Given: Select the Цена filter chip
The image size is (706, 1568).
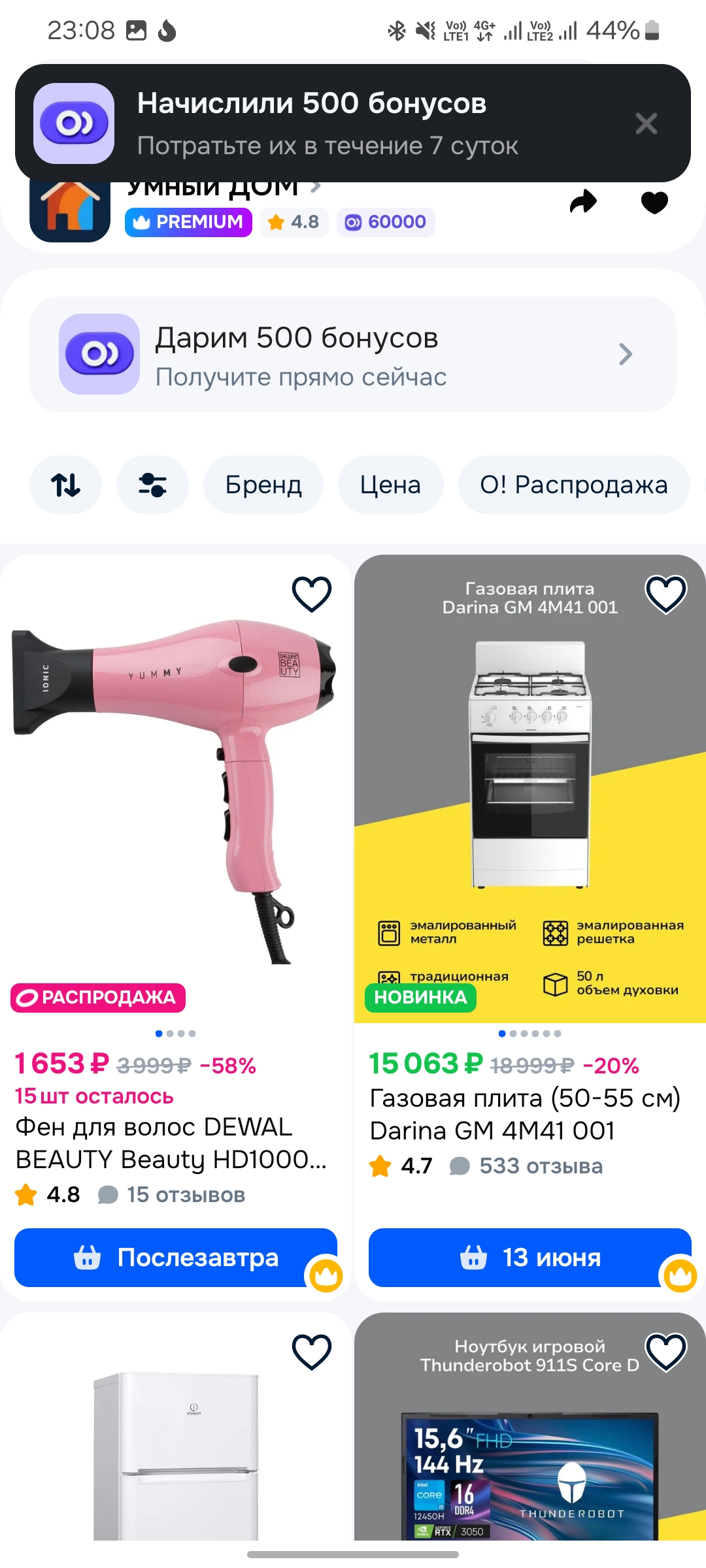Looking at the screenshot, I should (x=390, y=485).
